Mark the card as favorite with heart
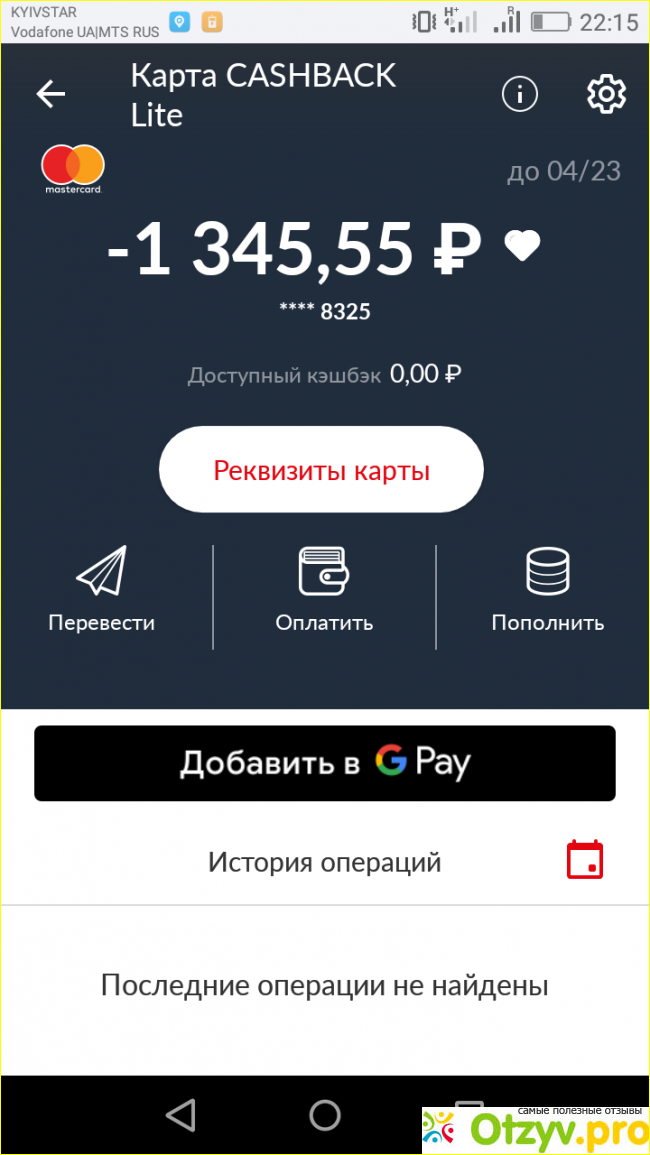 [522, 245]
